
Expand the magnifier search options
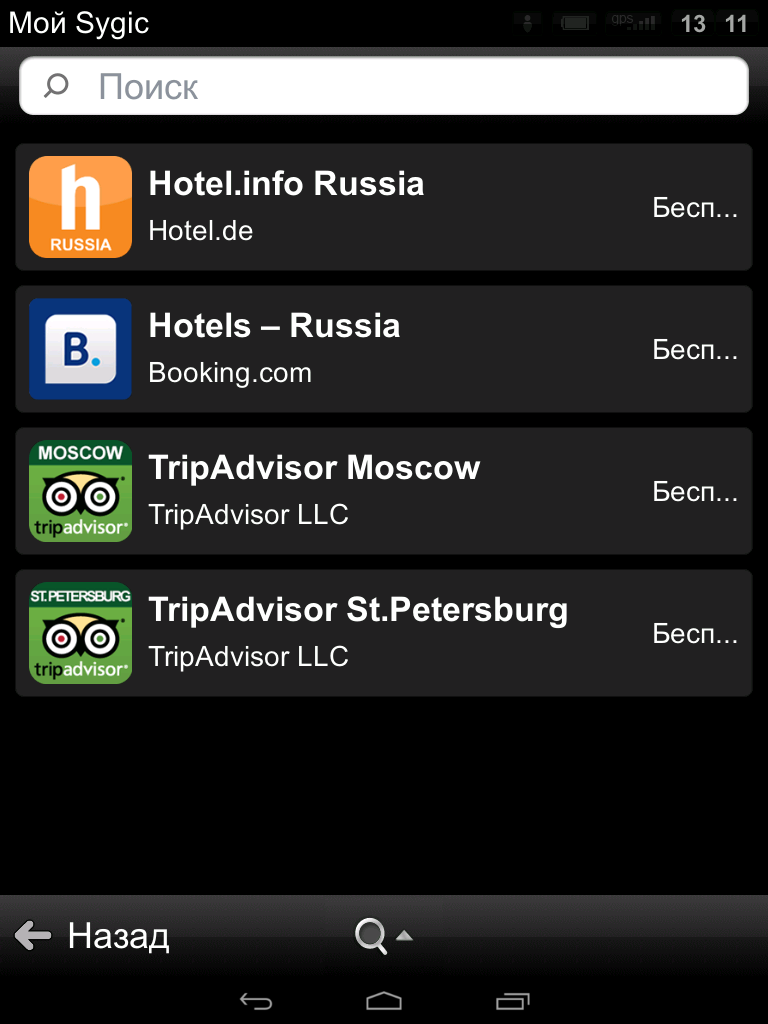[383, 936]
